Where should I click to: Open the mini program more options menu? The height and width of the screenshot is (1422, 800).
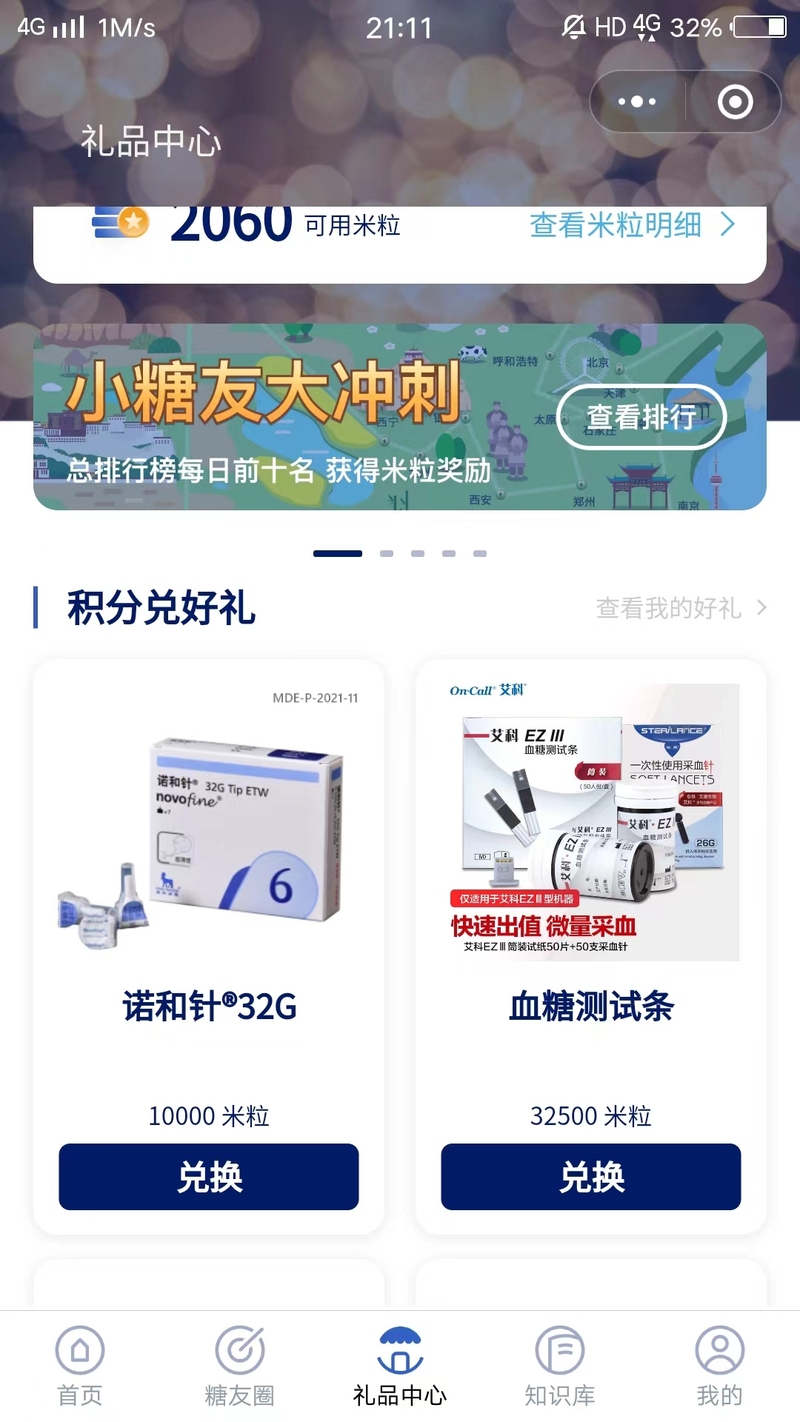(x=637, y=102)
